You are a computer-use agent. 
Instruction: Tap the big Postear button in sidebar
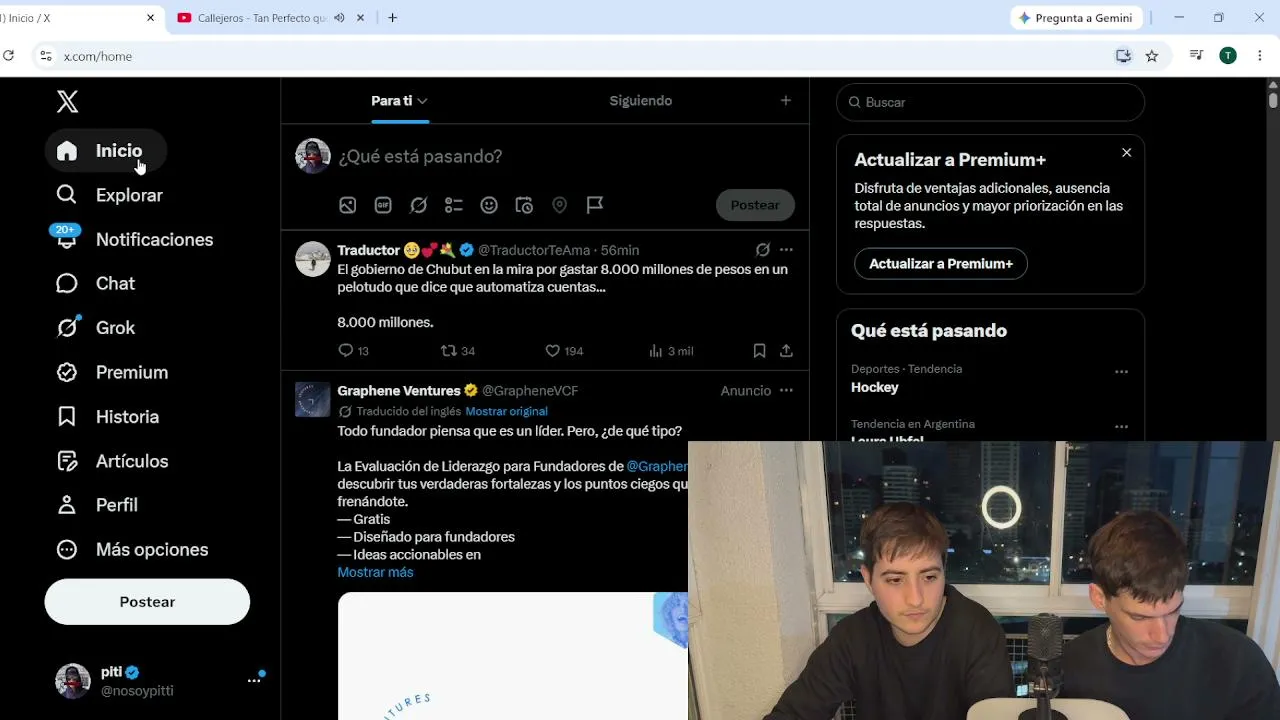coord(147,602)
